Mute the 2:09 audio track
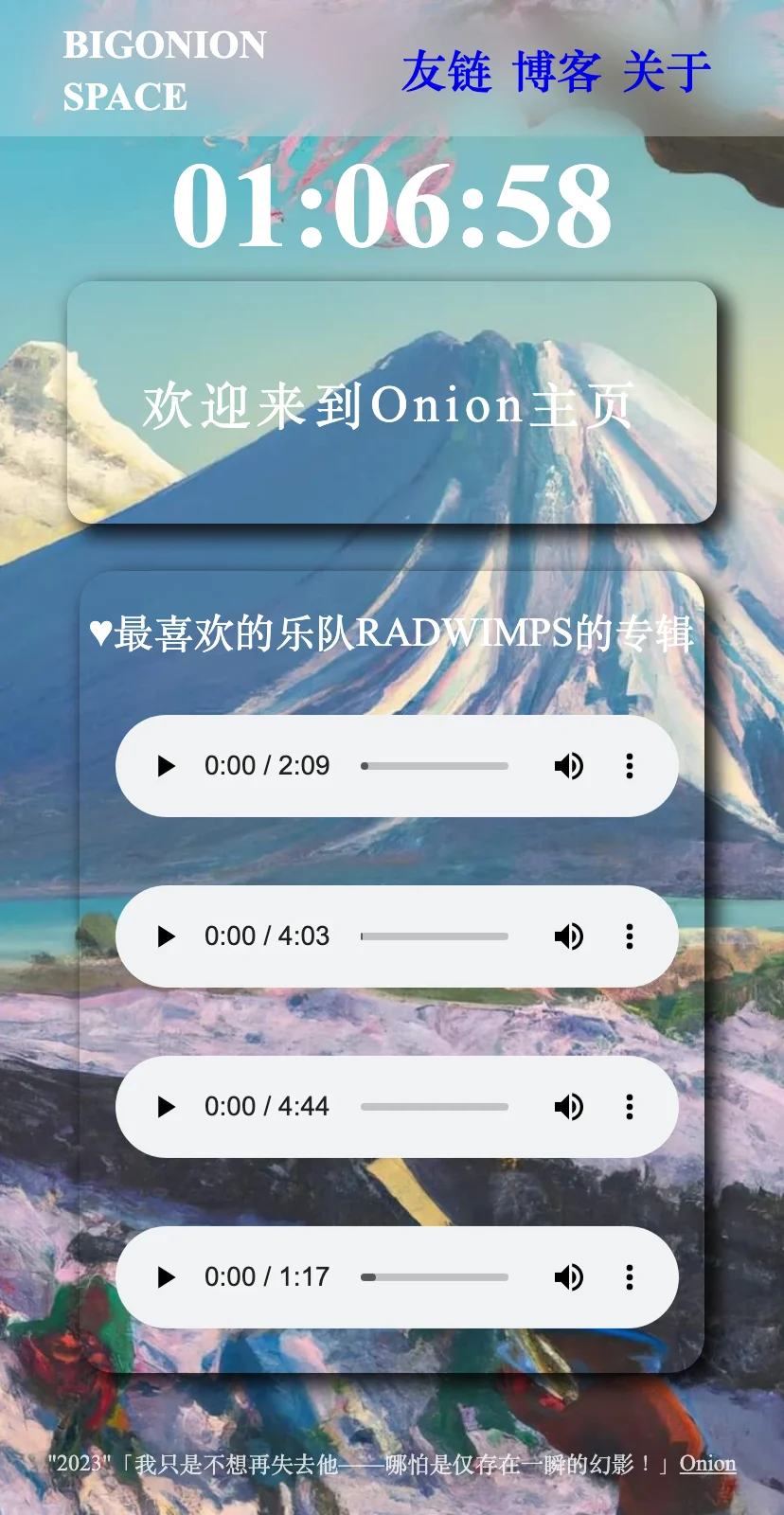This screenshot has height=1515, width=784. 569,766
